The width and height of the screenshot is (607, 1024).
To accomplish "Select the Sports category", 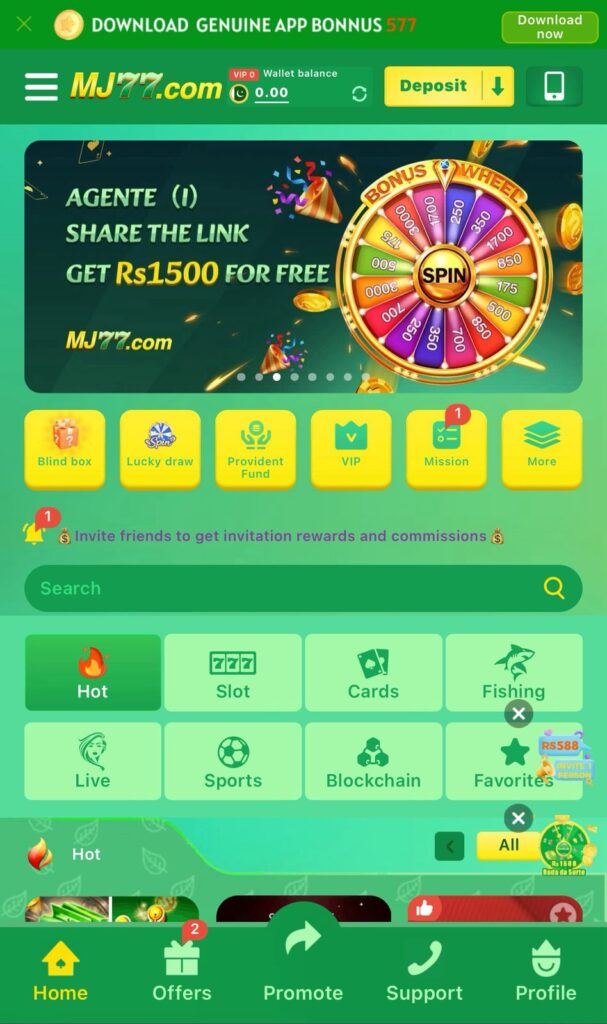I will click(233, 762).
